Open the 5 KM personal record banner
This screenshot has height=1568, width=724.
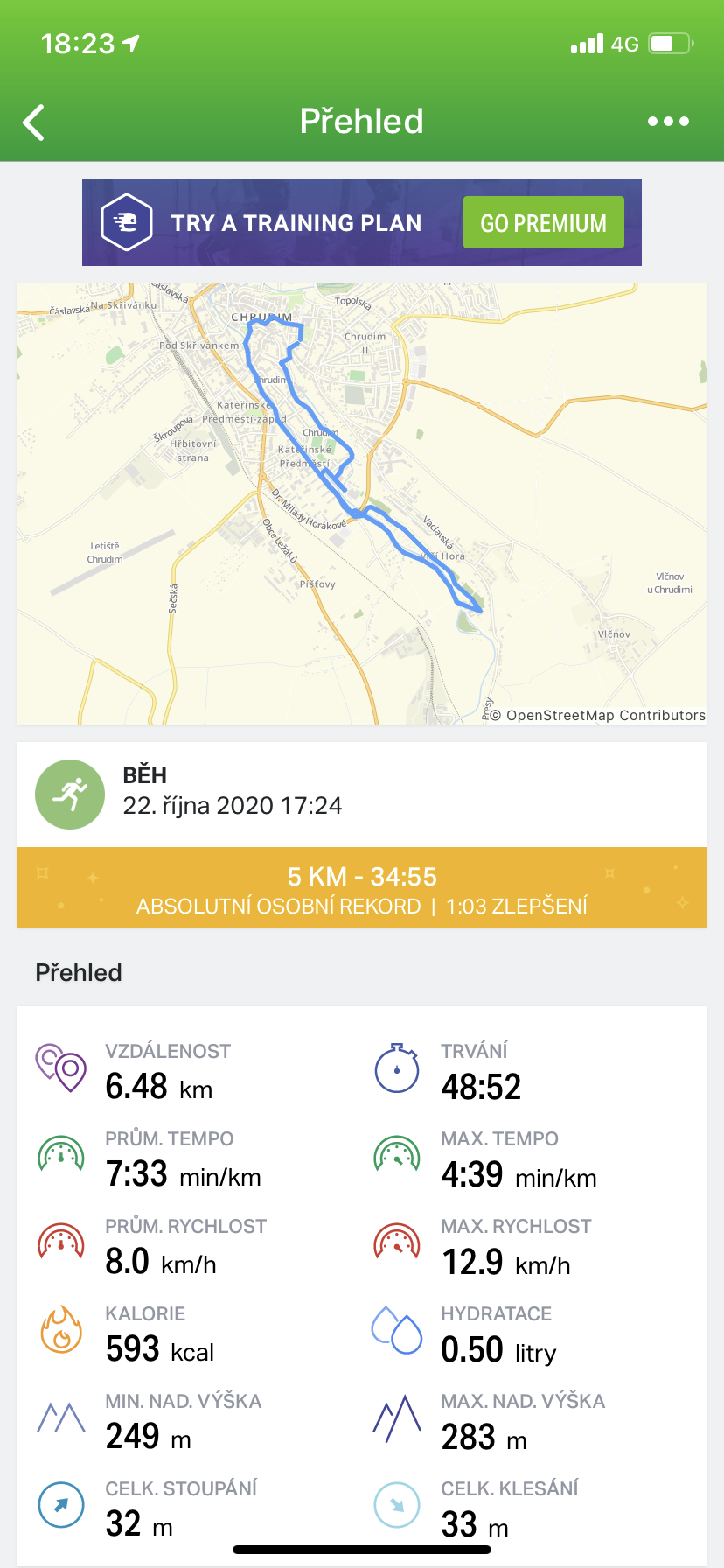pos(362,887)
